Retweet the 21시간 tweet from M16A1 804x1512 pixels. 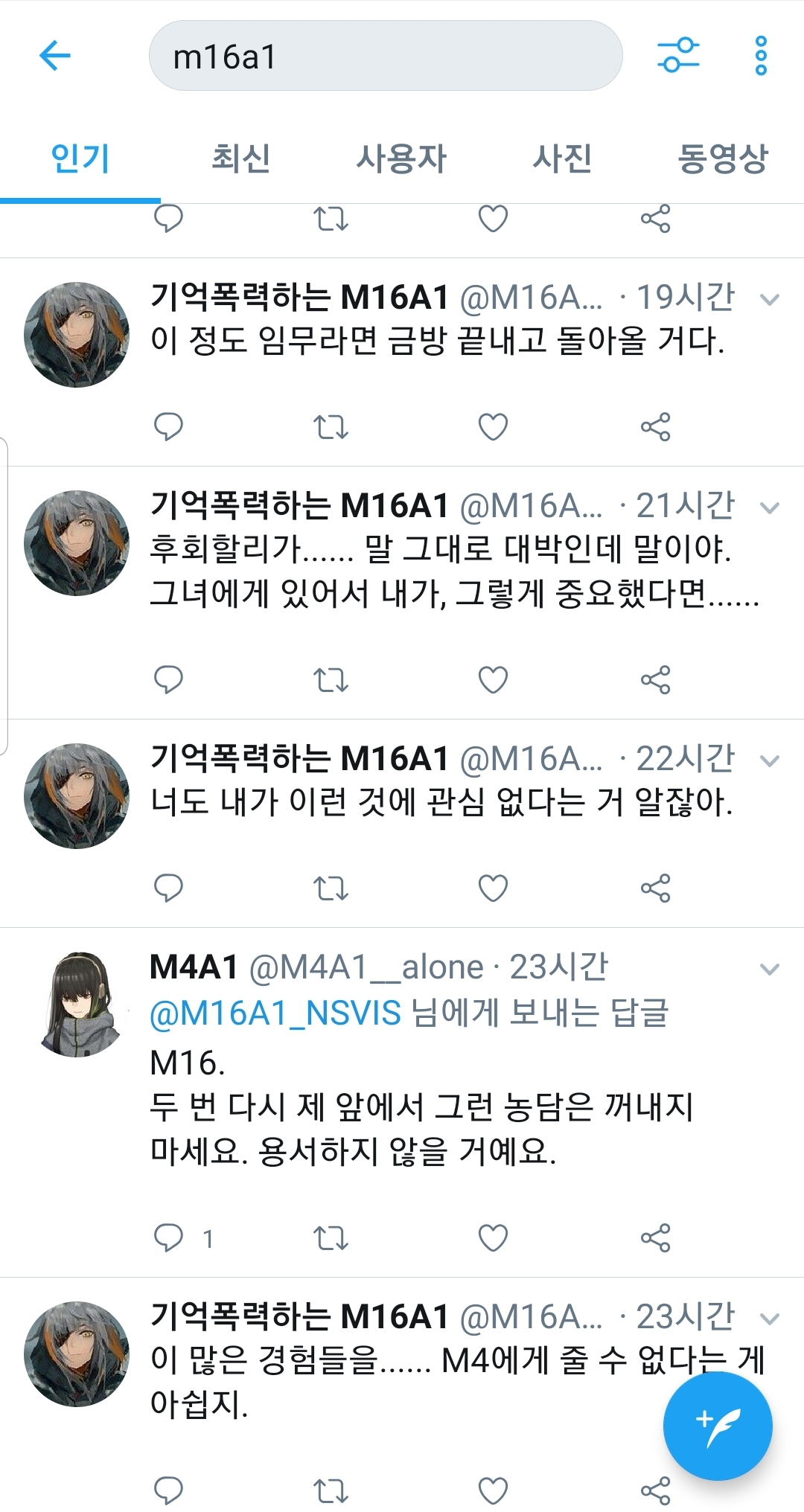(x=330, y=679)
